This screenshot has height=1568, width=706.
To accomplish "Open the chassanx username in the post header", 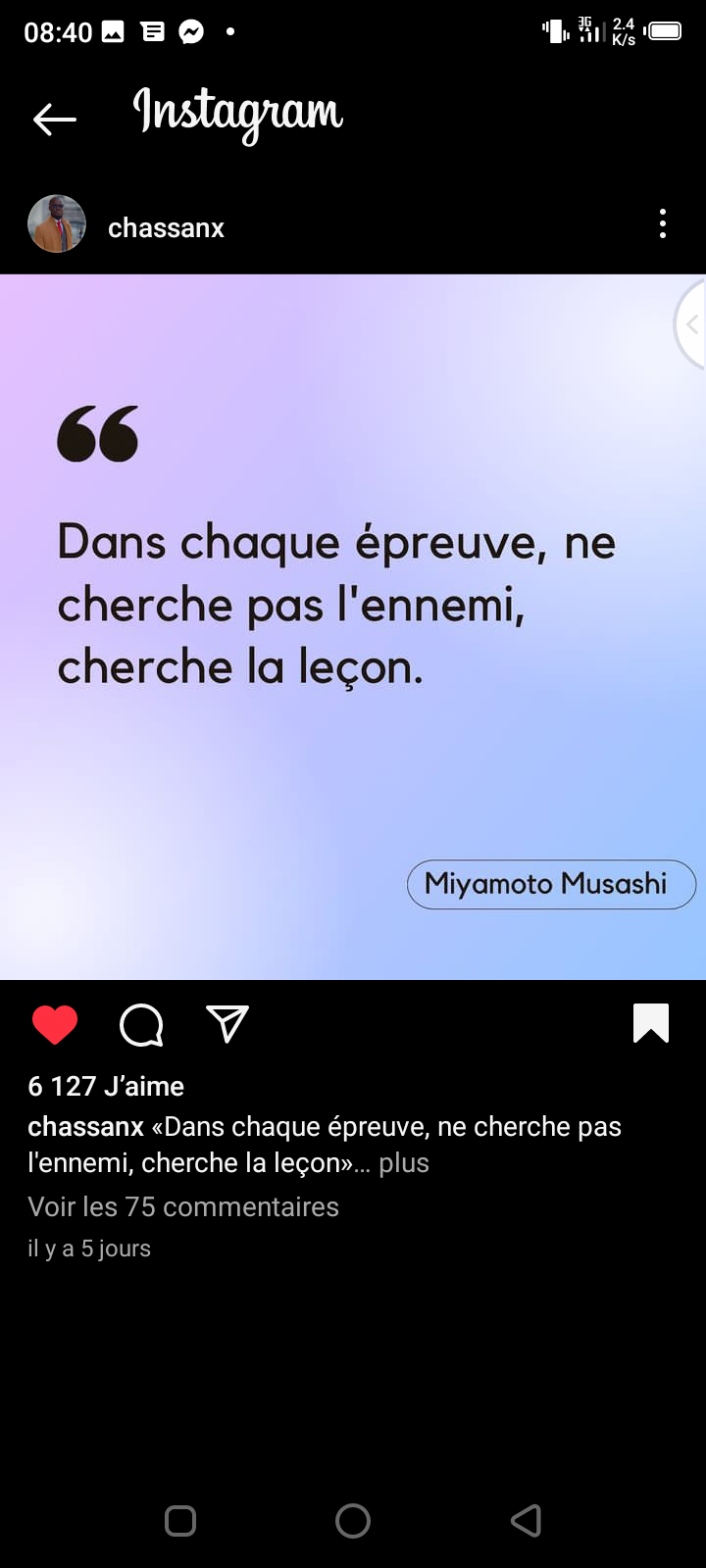I will tap(166, 227).
